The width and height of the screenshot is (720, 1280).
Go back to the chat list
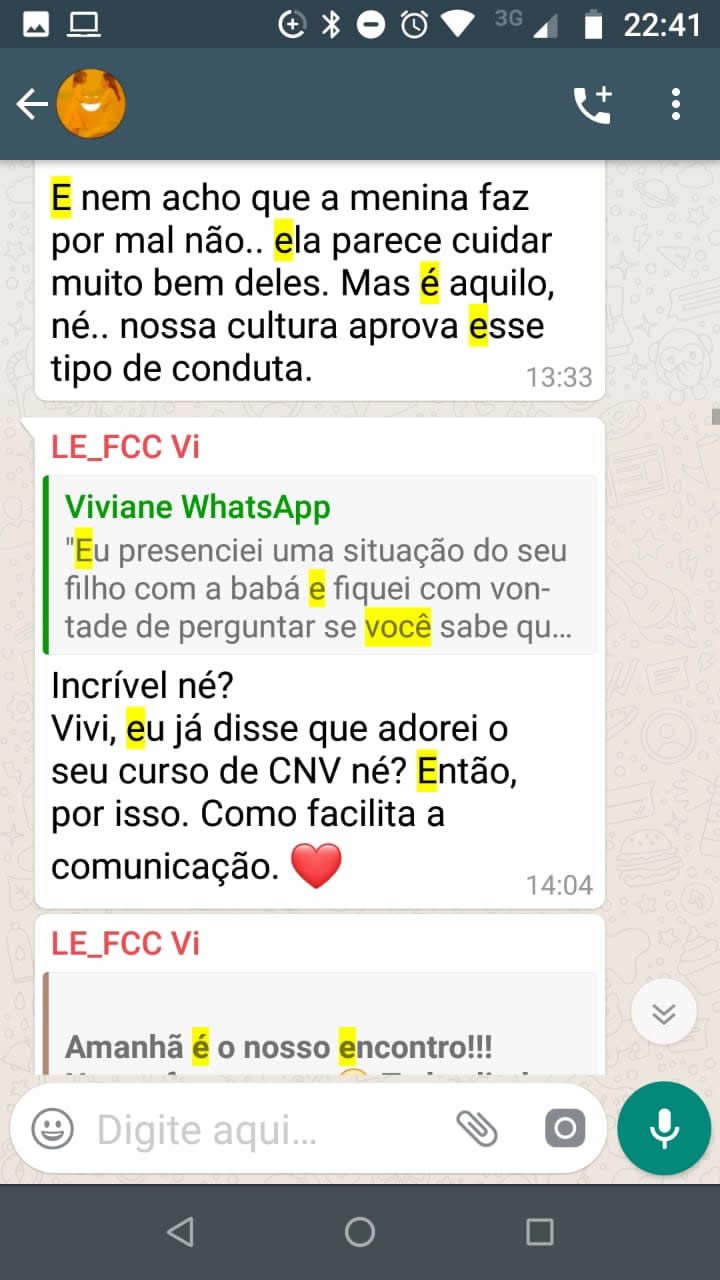tap(31, 104)
